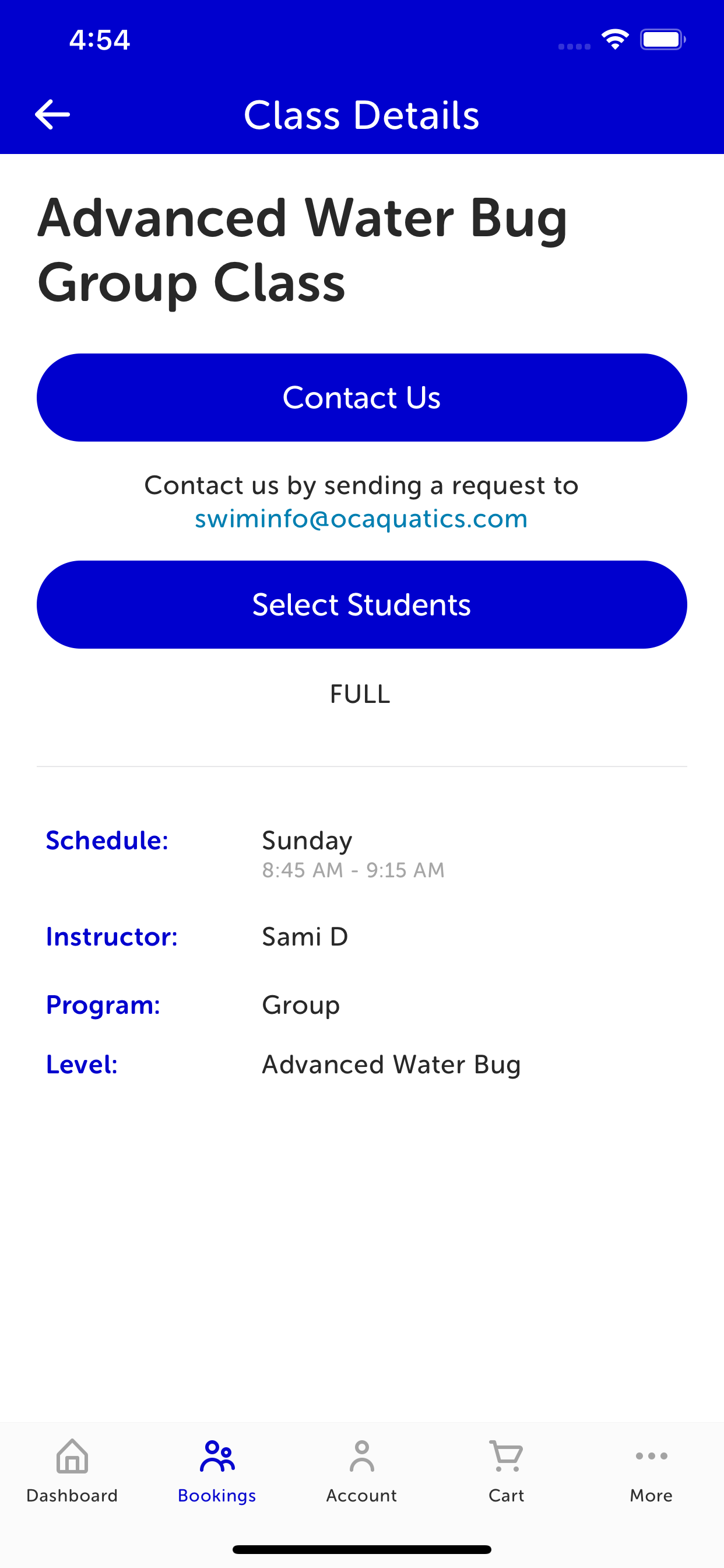Open the Bookings tab

tap(217, 1471)
